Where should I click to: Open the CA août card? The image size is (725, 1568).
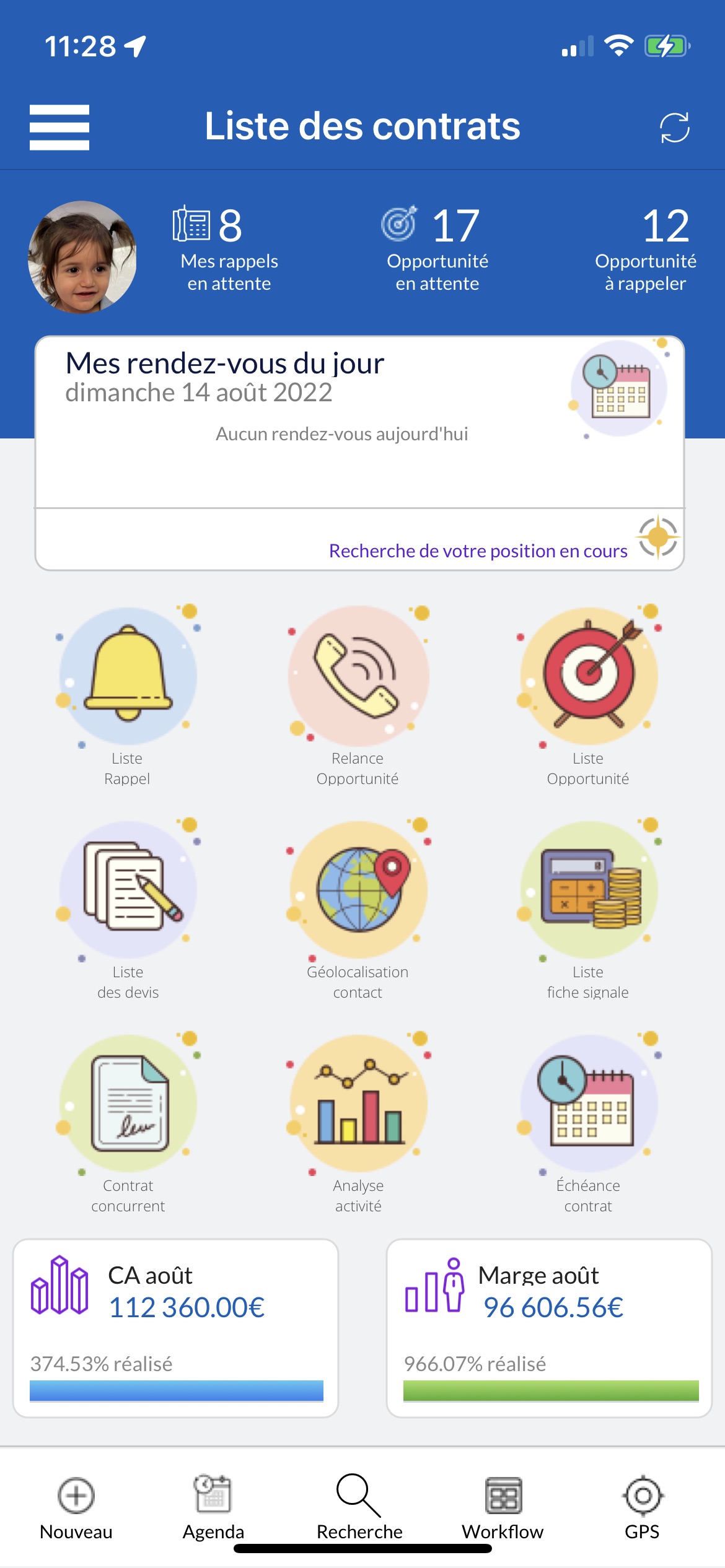176,1328
